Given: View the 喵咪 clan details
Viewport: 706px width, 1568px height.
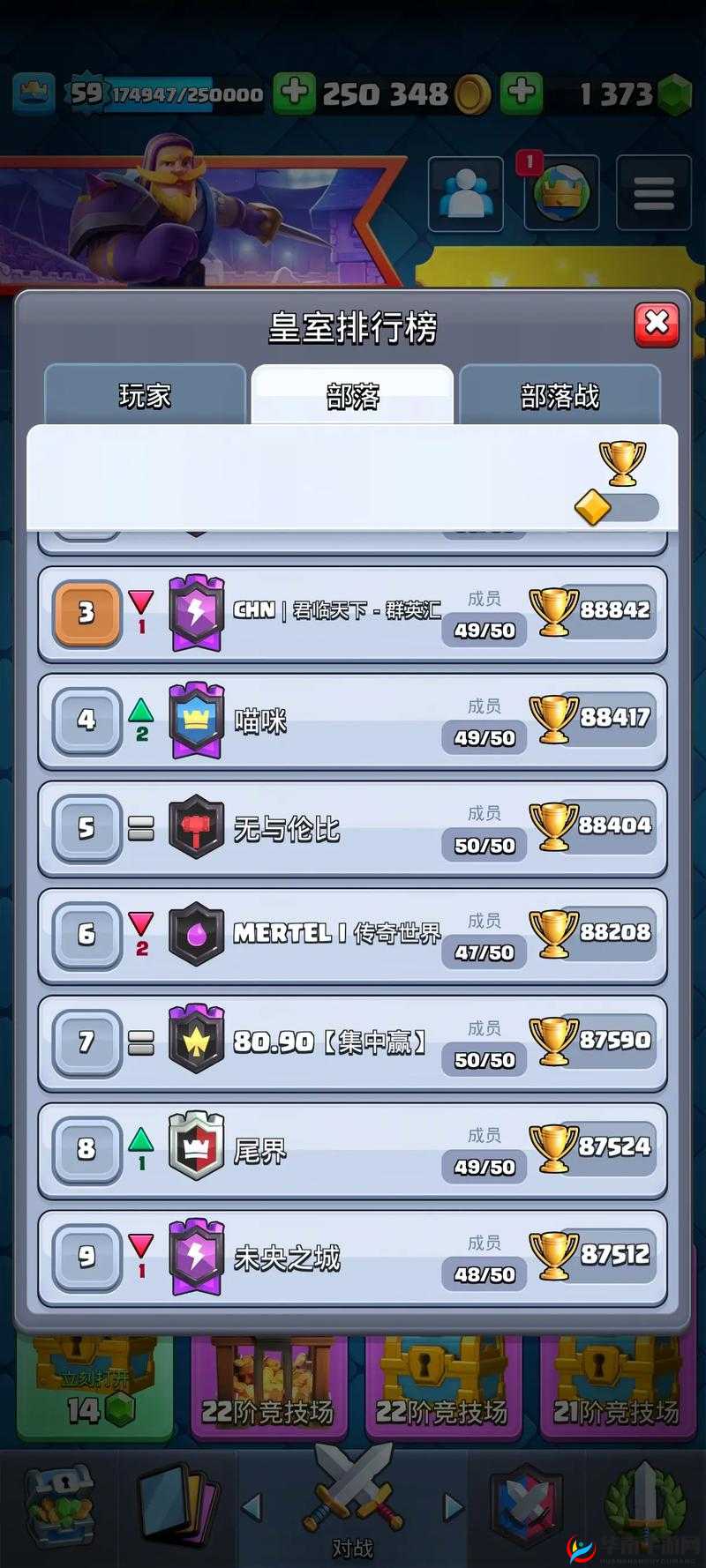Looking at the screenshot, I should [x=352, y=721].
